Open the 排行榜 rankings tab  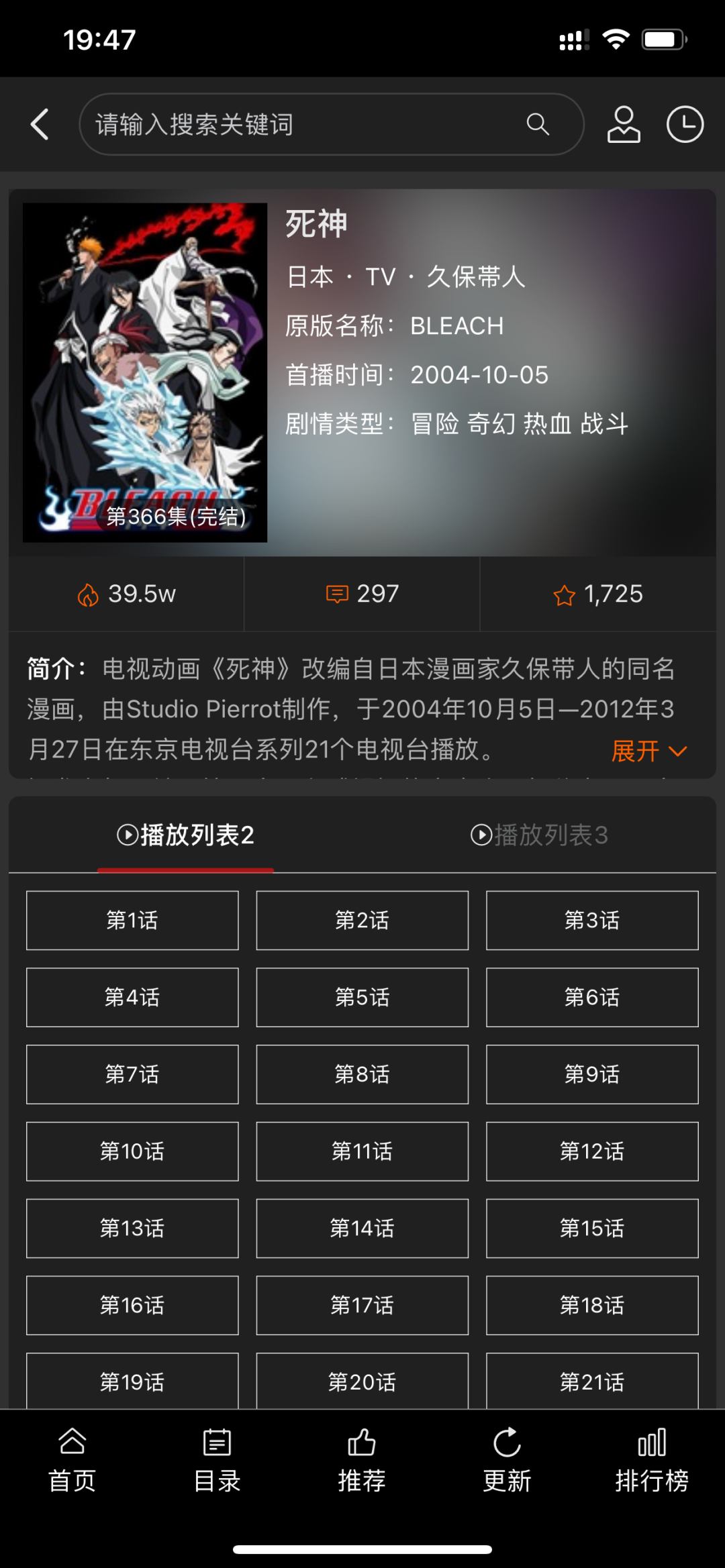tap(652, 1461)
